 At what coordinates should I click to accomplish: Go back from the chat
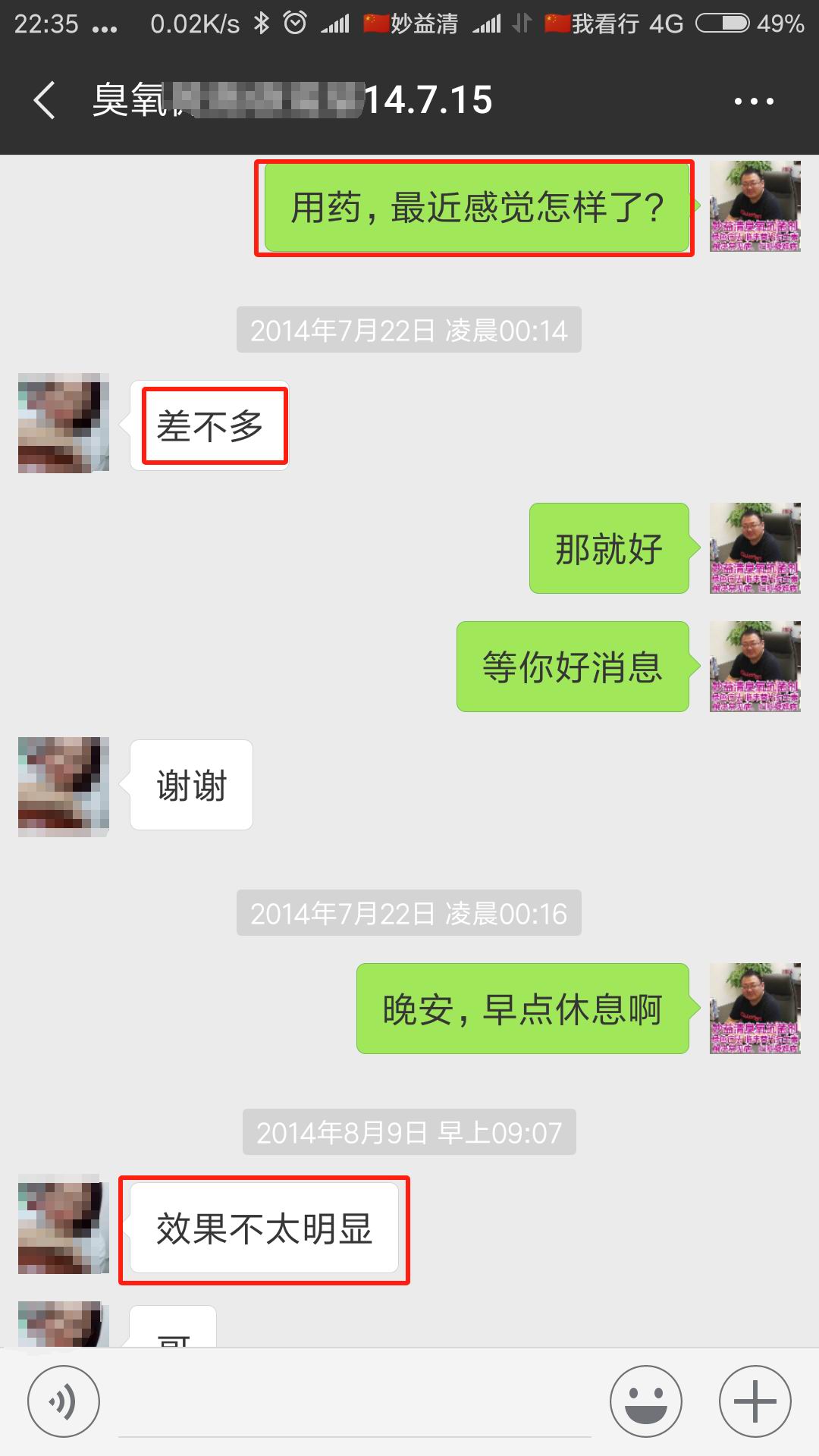[45, 101]
